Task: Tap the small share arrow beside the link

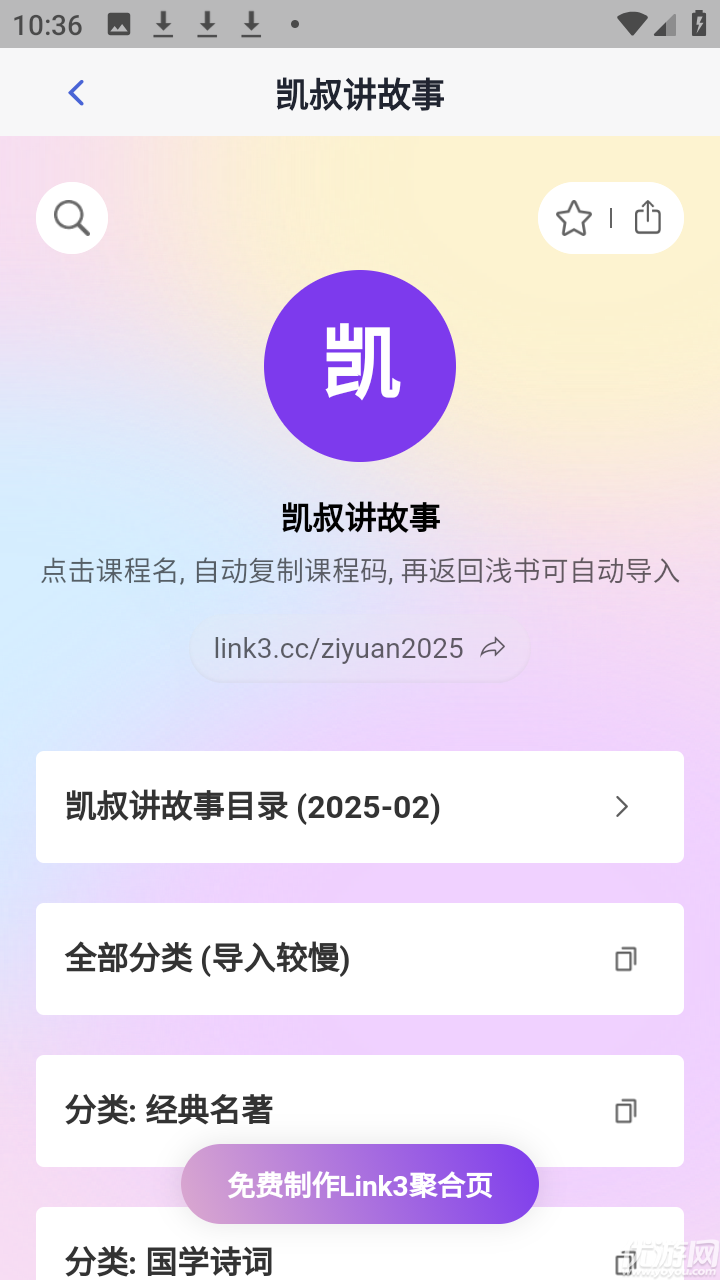Action: [492, 647]
